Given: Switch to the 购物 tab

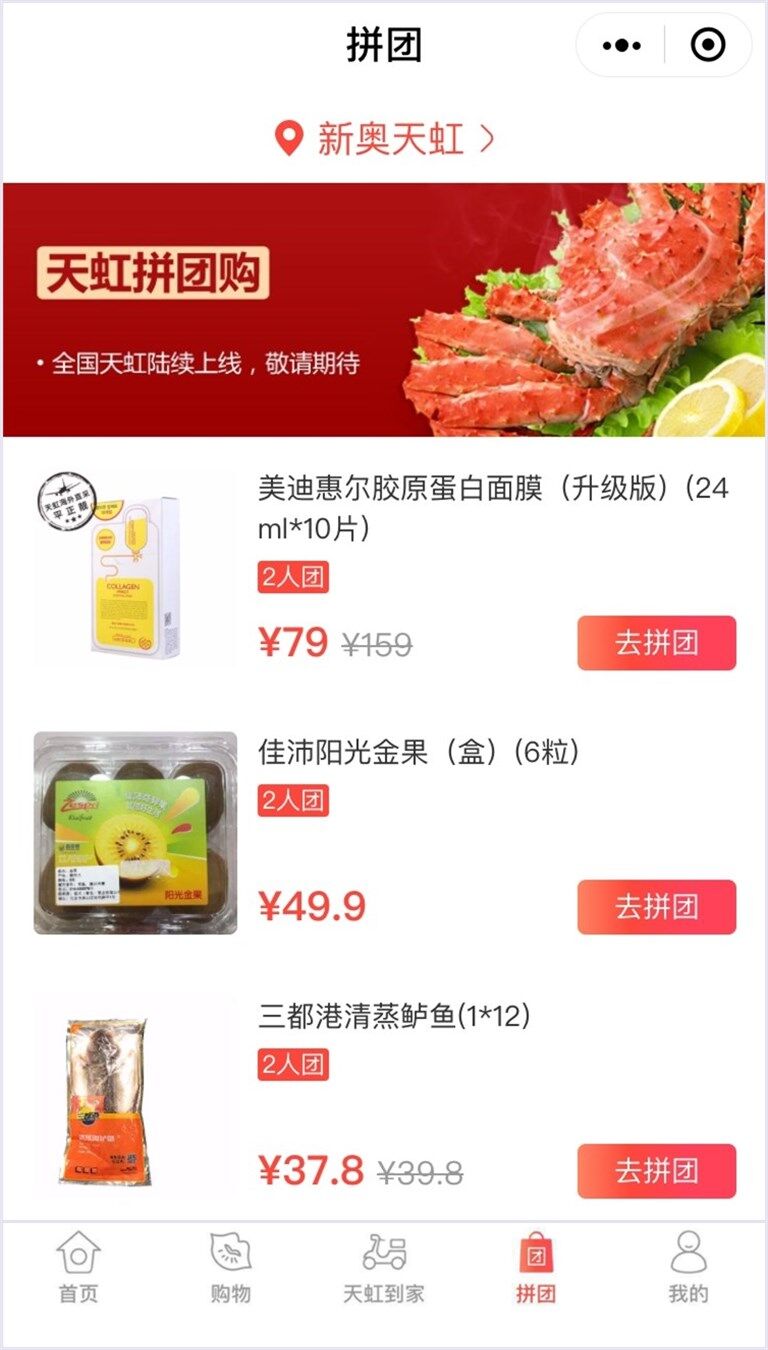Looking at the screenshot, I should click(x=230, y=1267).
